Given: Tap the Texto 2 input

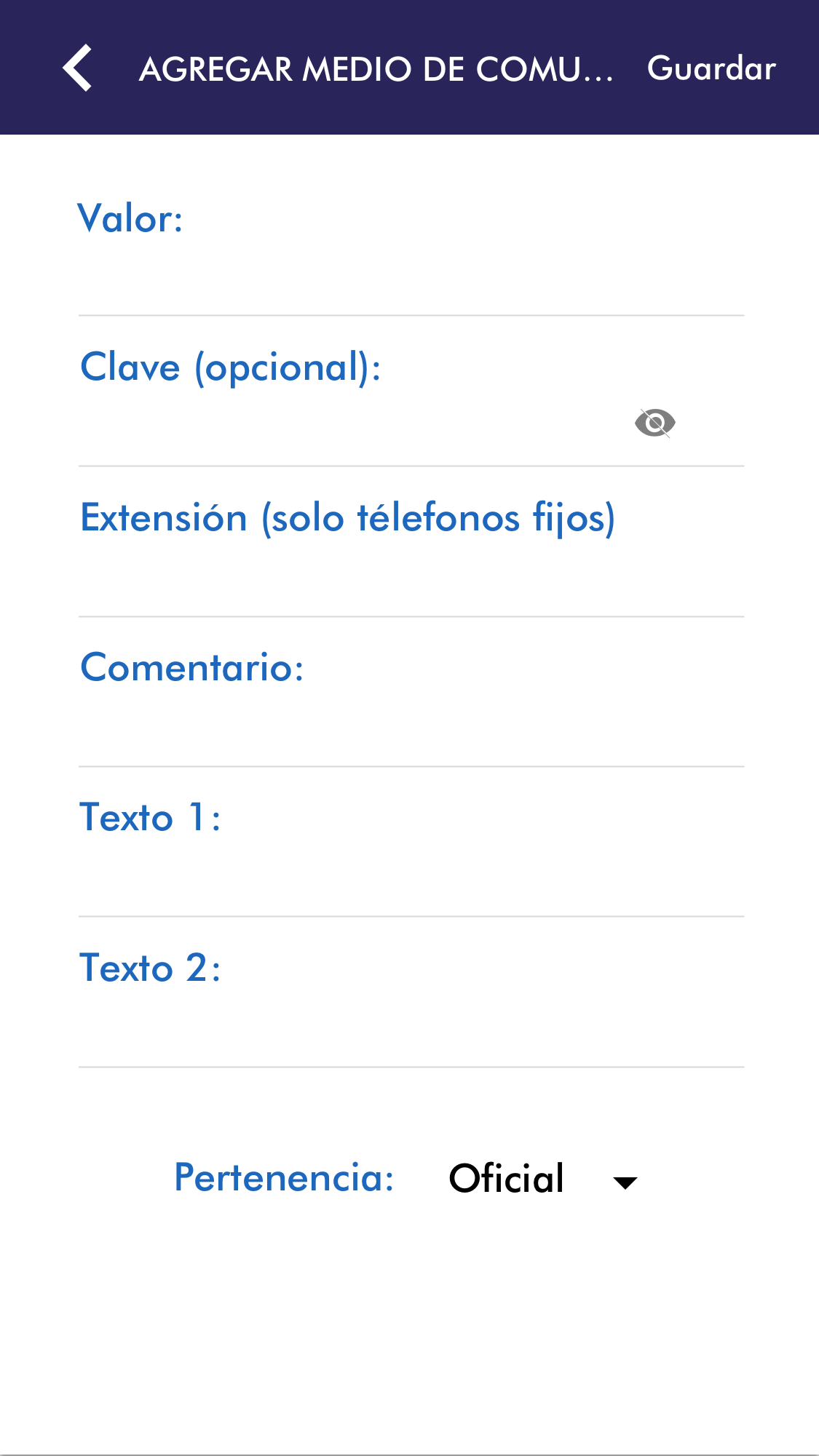Looking at the screenshot, I should point(411,1030).
